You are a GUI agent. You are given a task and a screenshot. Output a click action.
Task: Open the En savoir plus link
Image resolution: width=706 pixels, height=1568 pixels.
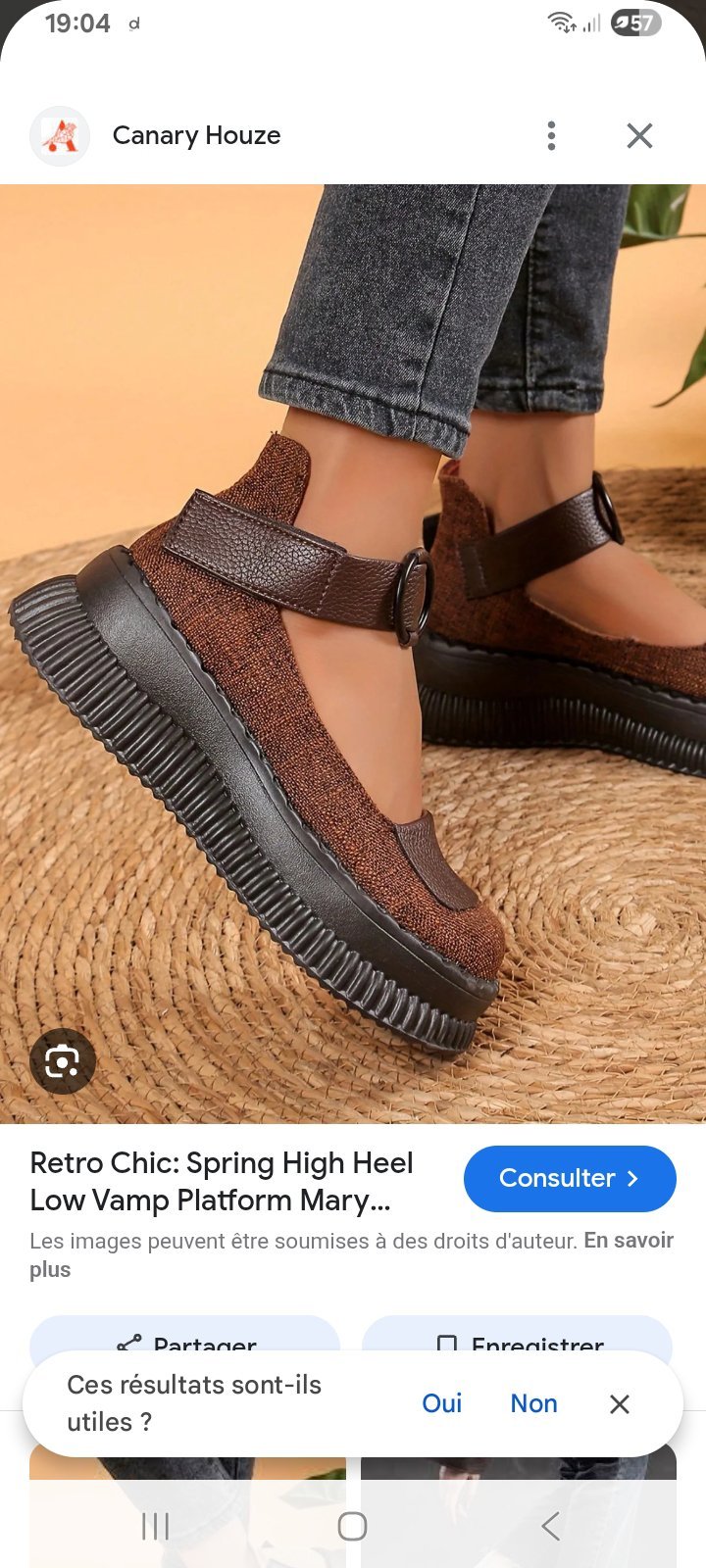(352, 1254)
